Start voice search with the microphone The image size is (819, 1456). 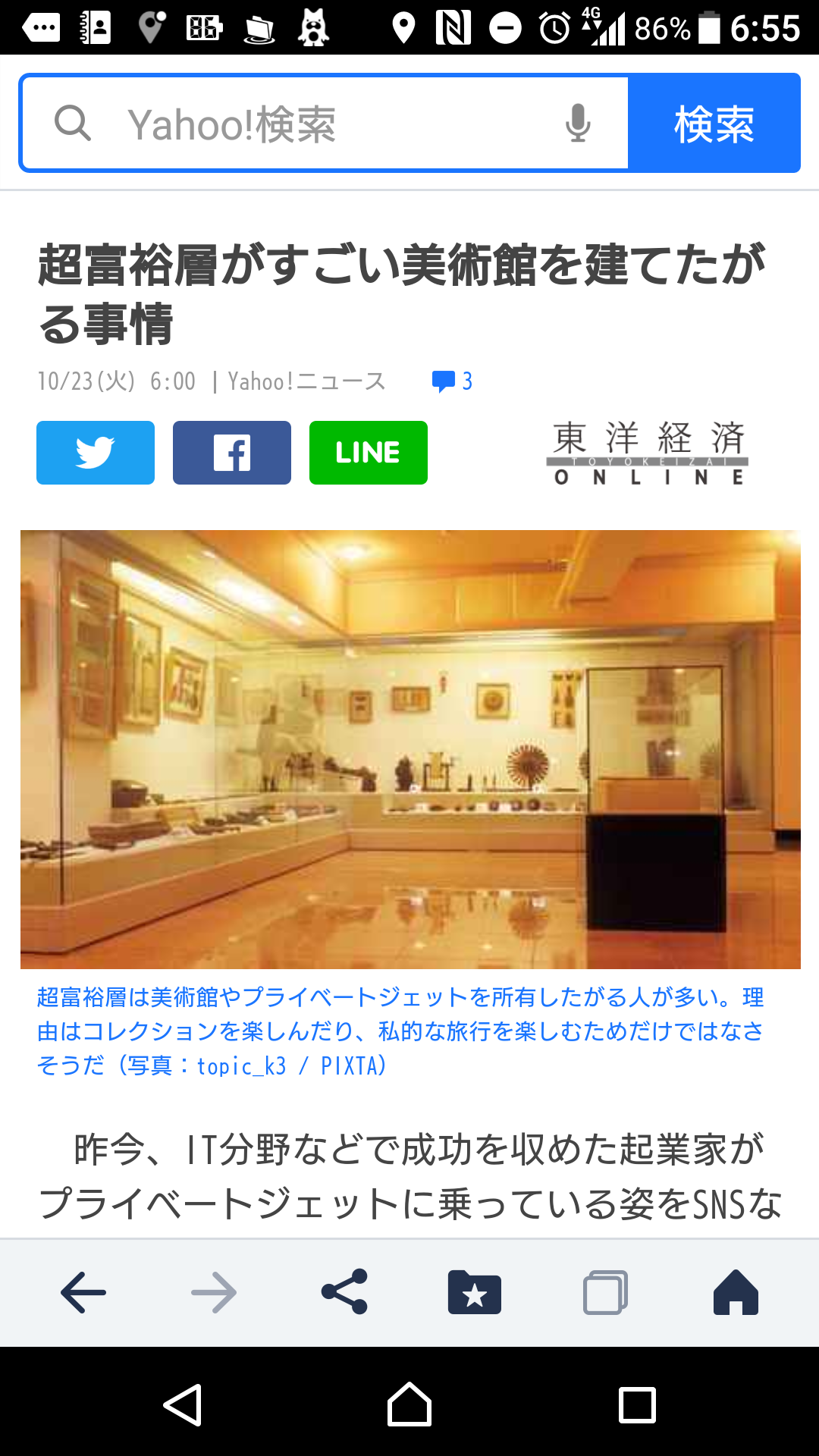click(x=578, y=124)
